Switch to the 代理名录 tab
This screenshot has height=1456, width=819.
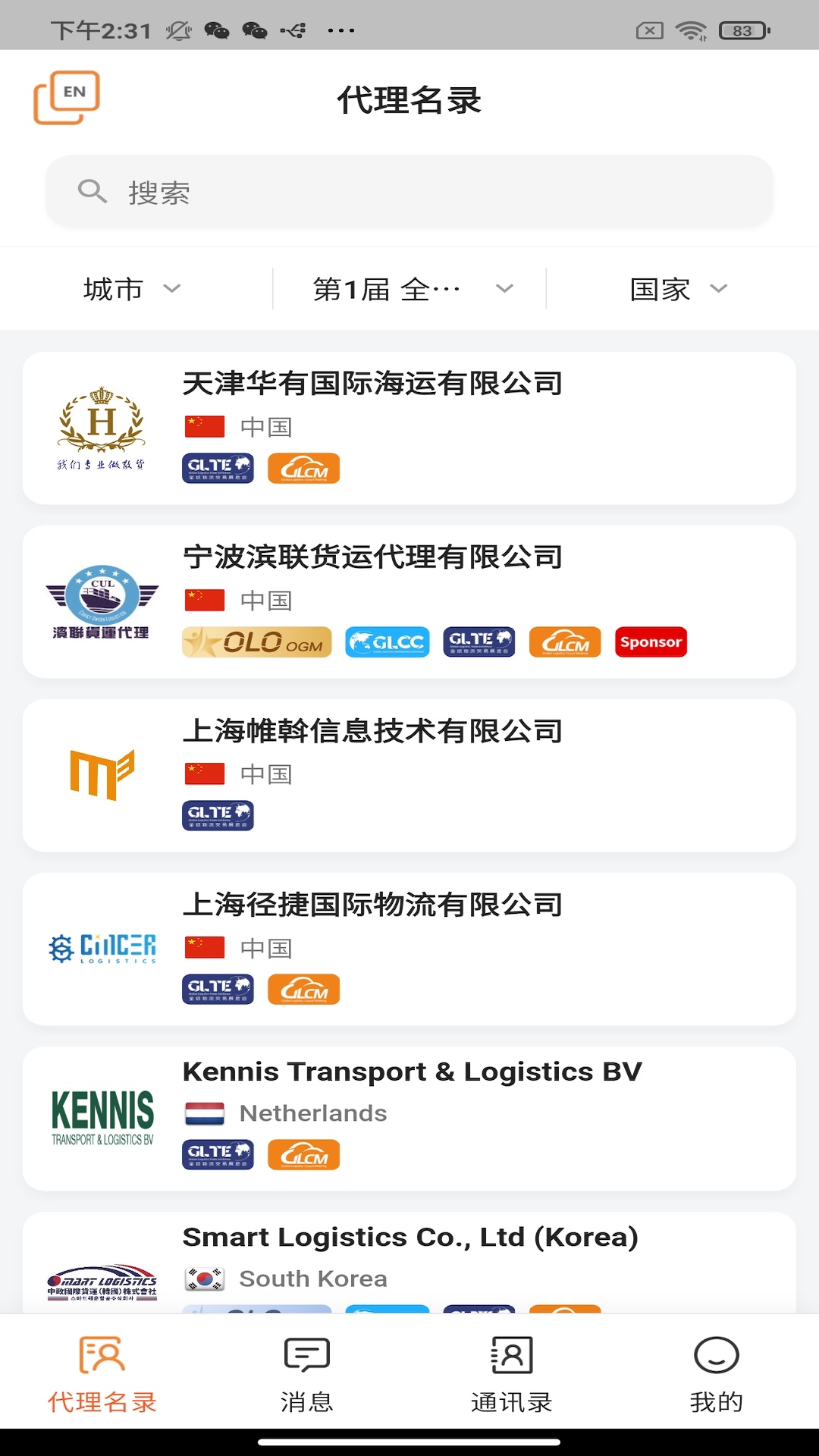[102, 1373]
